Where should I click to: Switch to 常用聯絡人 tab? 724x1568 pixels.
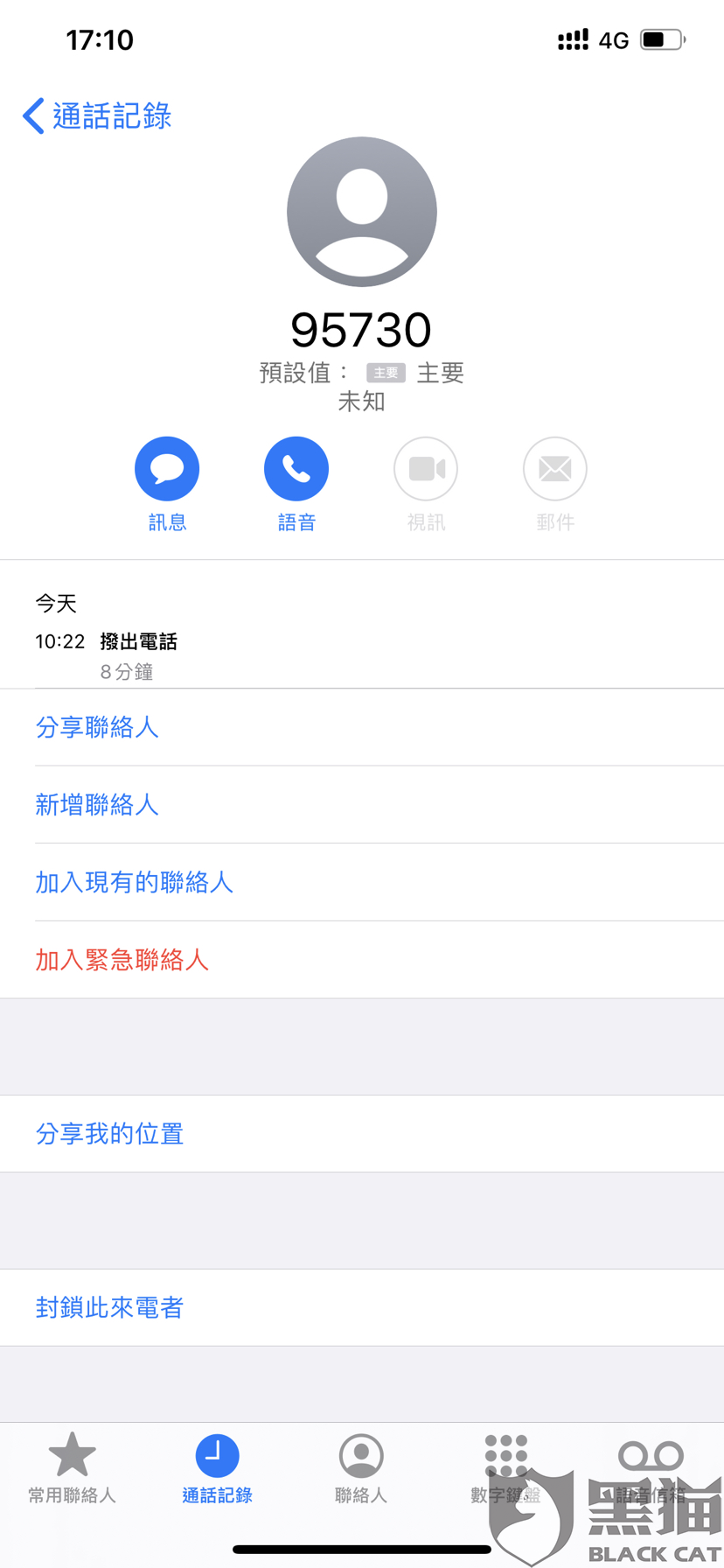[x=72, y=1468]
